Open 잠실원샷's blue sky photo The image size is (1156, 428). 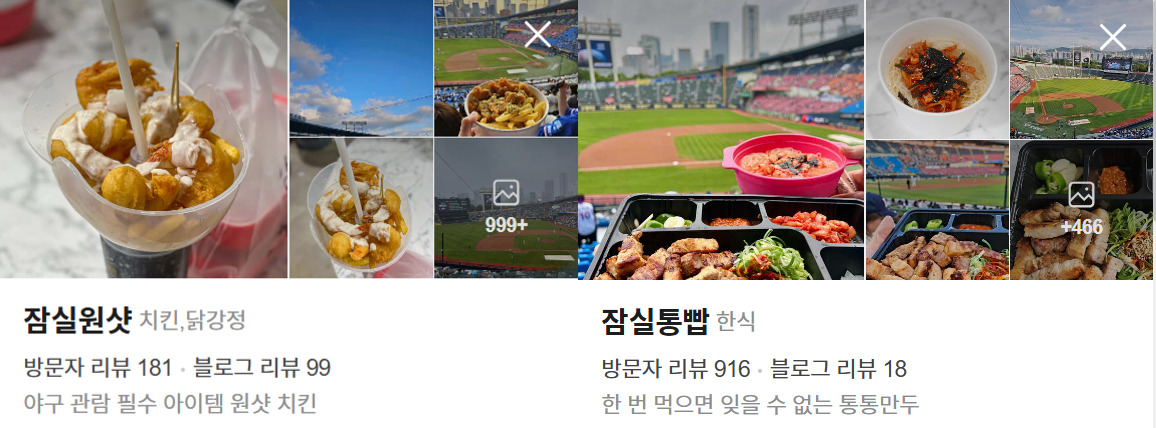(x=361, y=68)
